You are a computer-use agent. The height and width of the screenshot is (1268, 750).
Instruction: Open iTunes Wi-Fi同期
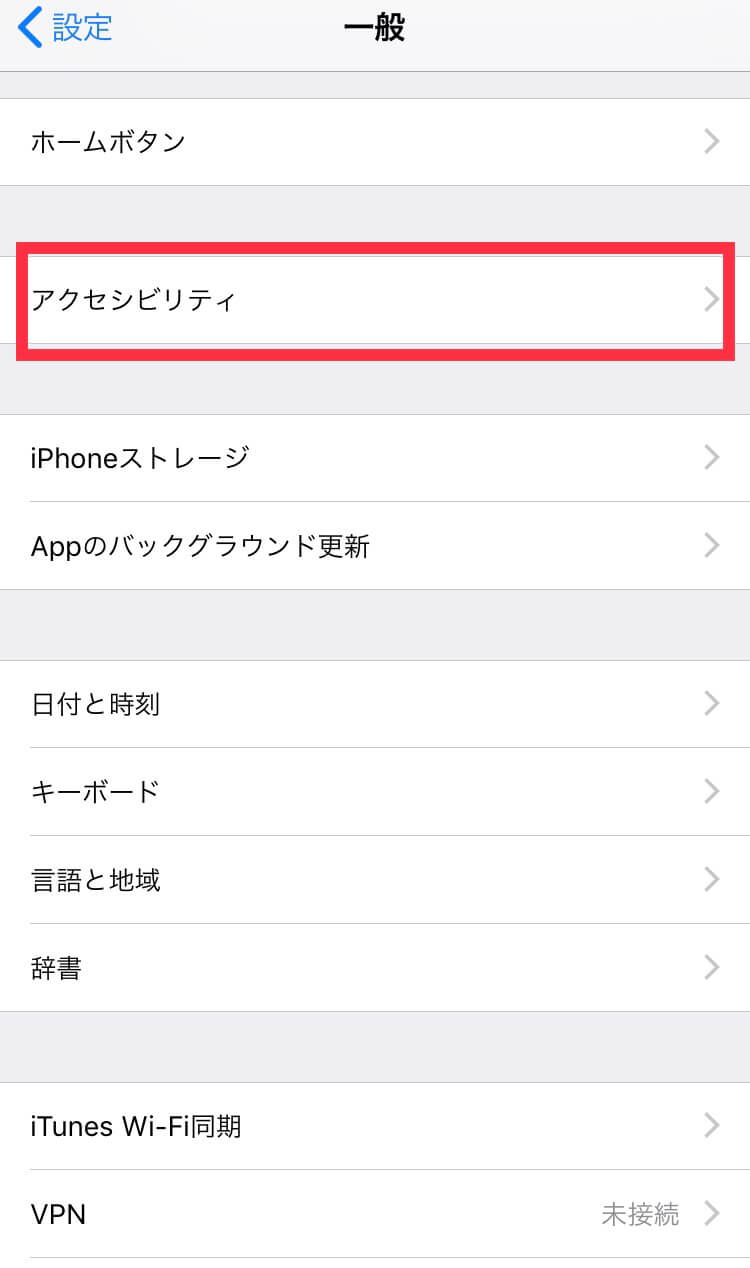pyautogui.click(x=375, y=1127)
